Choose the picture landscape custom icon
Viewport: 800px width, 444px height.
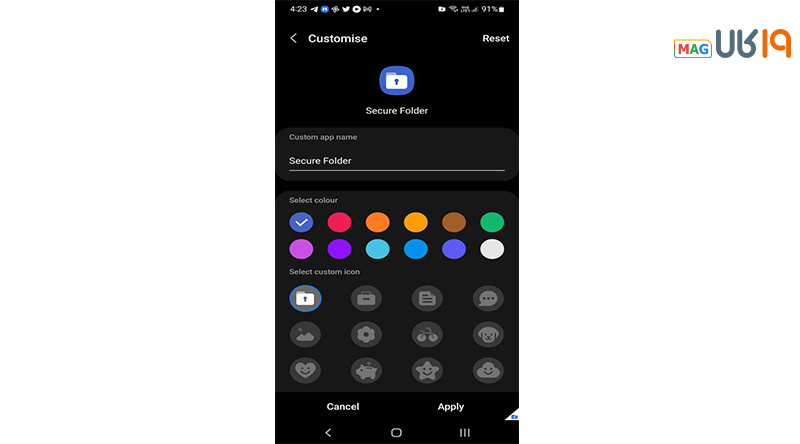(x=305, y=334)
